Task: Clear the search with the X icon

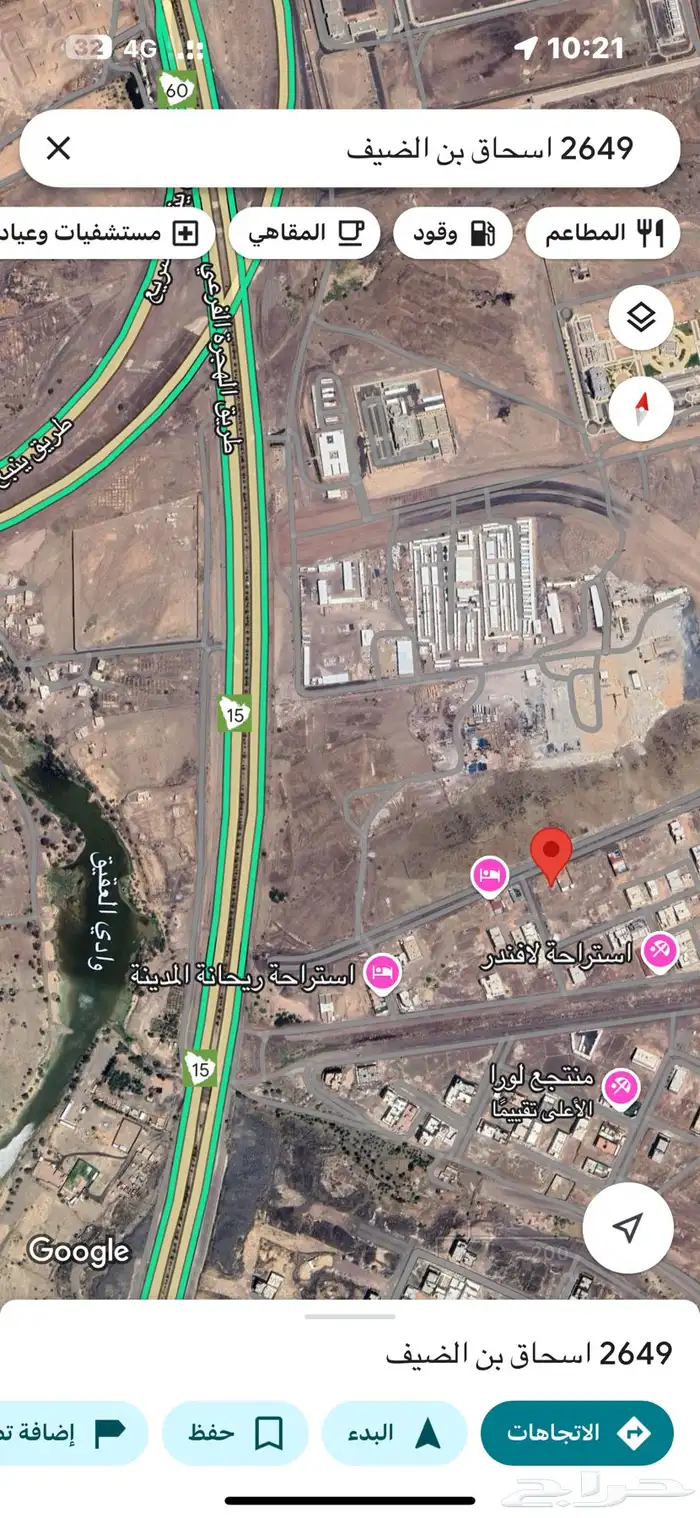Action: point(59,149)
